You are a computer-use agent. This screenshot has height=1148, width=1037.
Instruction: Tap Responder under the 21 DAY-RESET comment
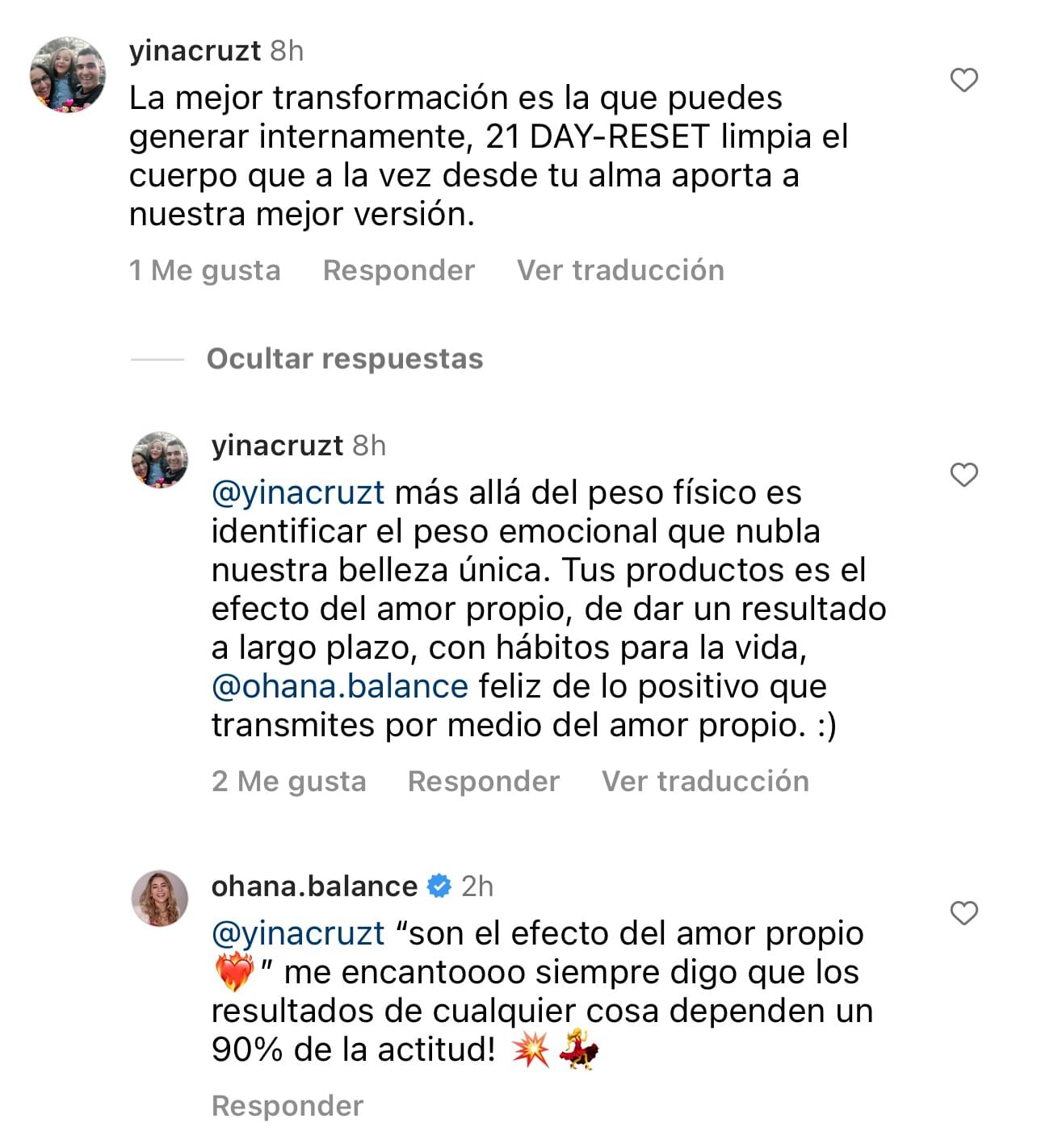pos(398,270)
